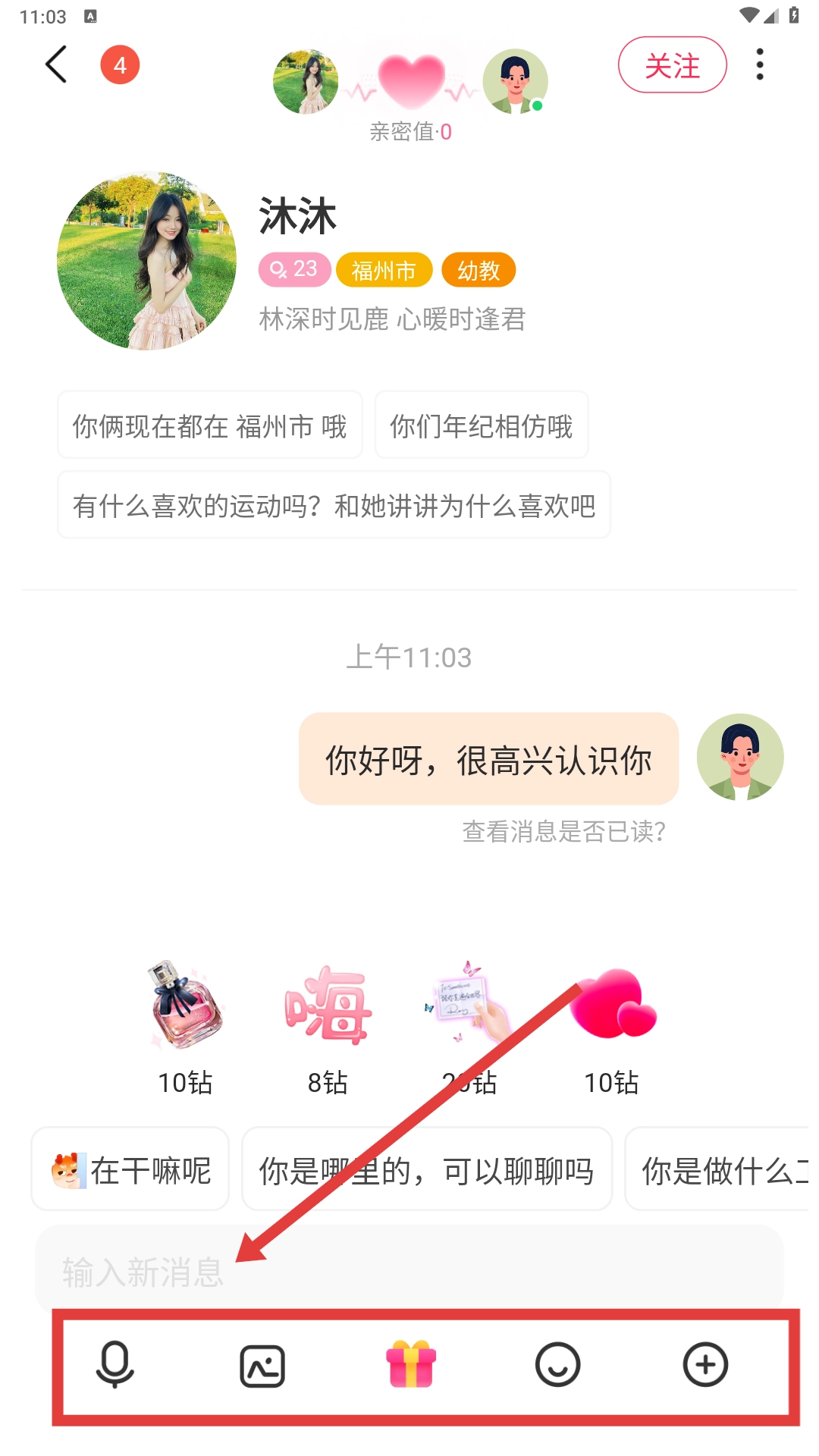Go back using the arrow icon
Screen dimensions: 819x1456
pos(57,64)
